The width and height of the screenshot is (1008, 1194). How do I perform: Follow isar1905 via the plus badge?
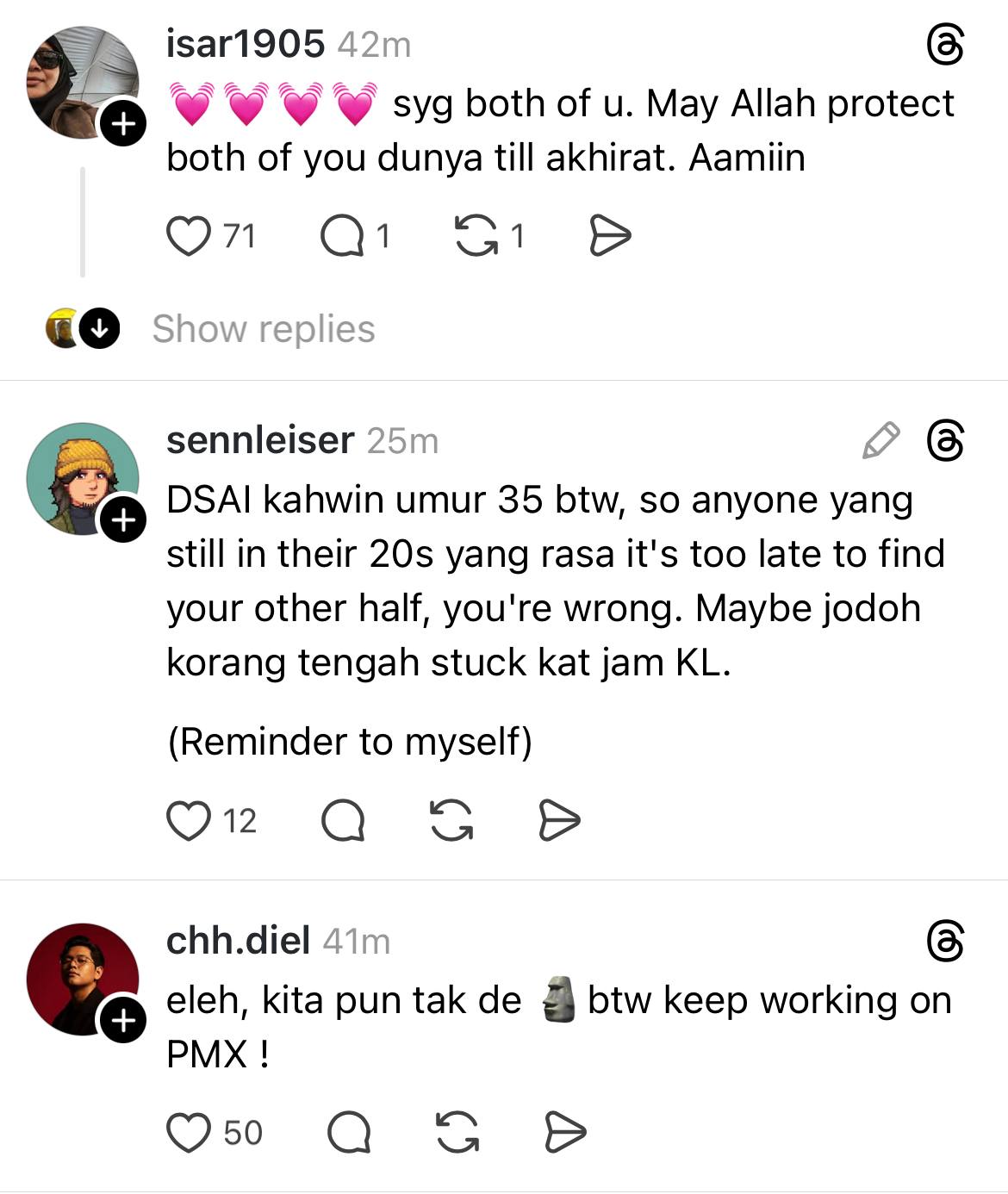[x=124, y=125]
